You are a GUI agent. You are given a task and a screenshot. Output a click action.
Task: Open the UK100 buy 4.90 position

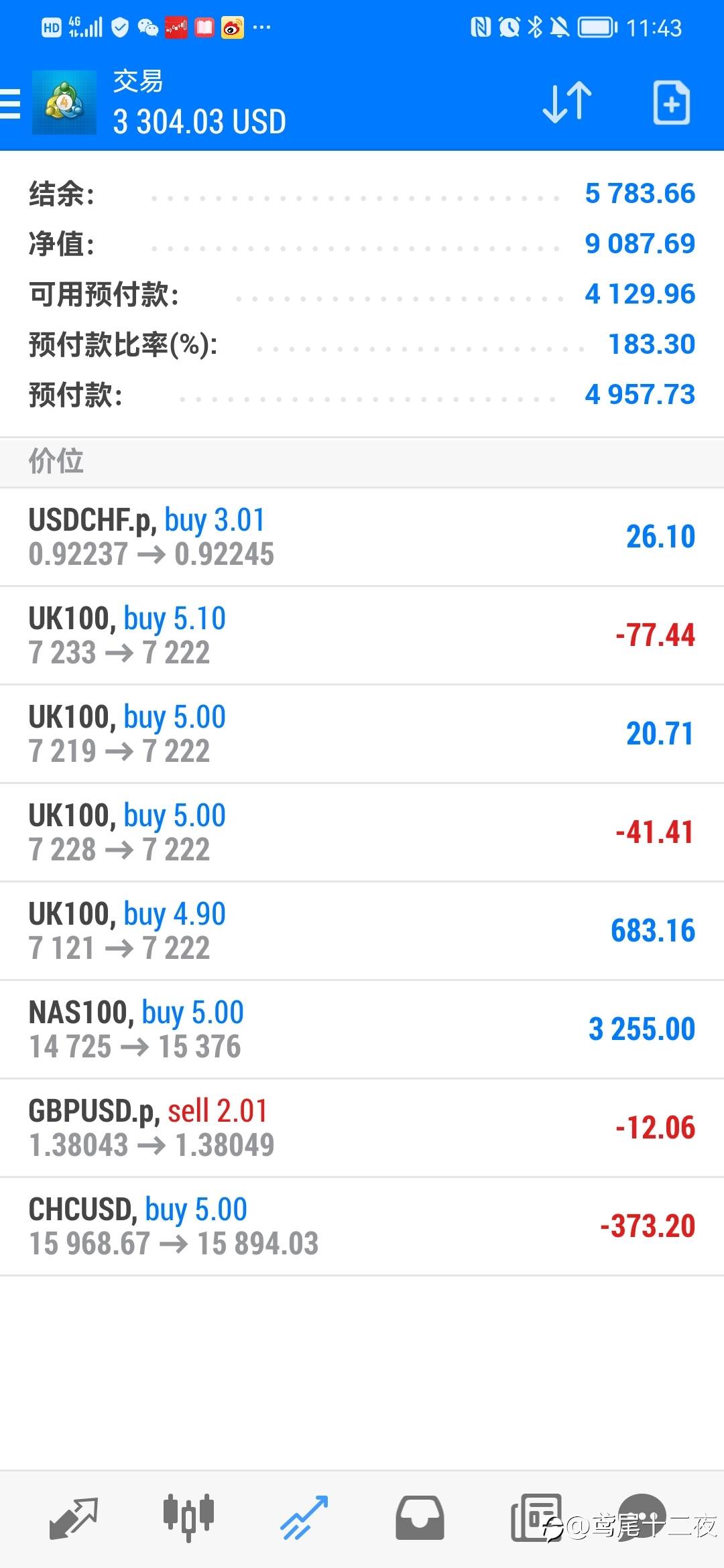click(362, 931)
